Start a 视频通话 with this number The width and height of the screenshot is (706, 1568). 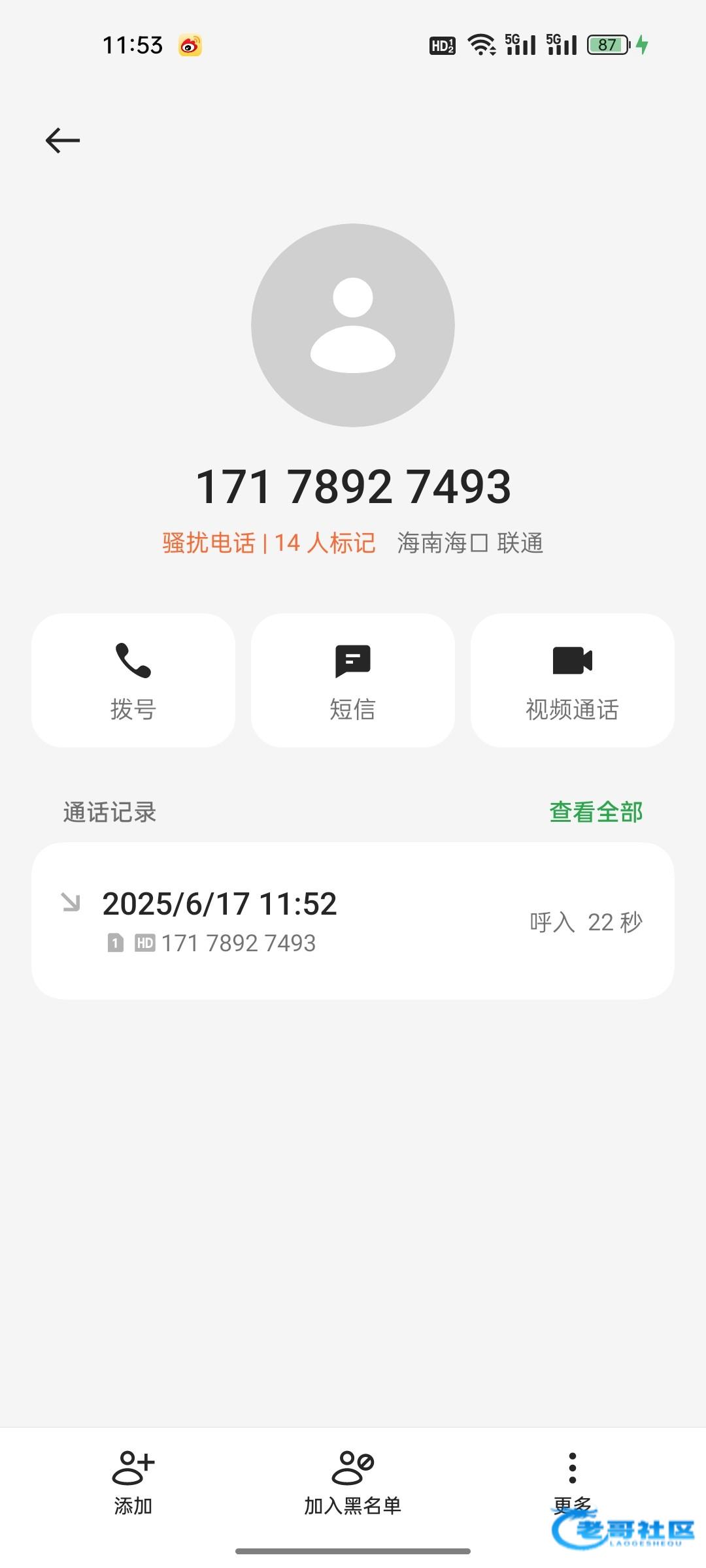(x=573, y=680)
